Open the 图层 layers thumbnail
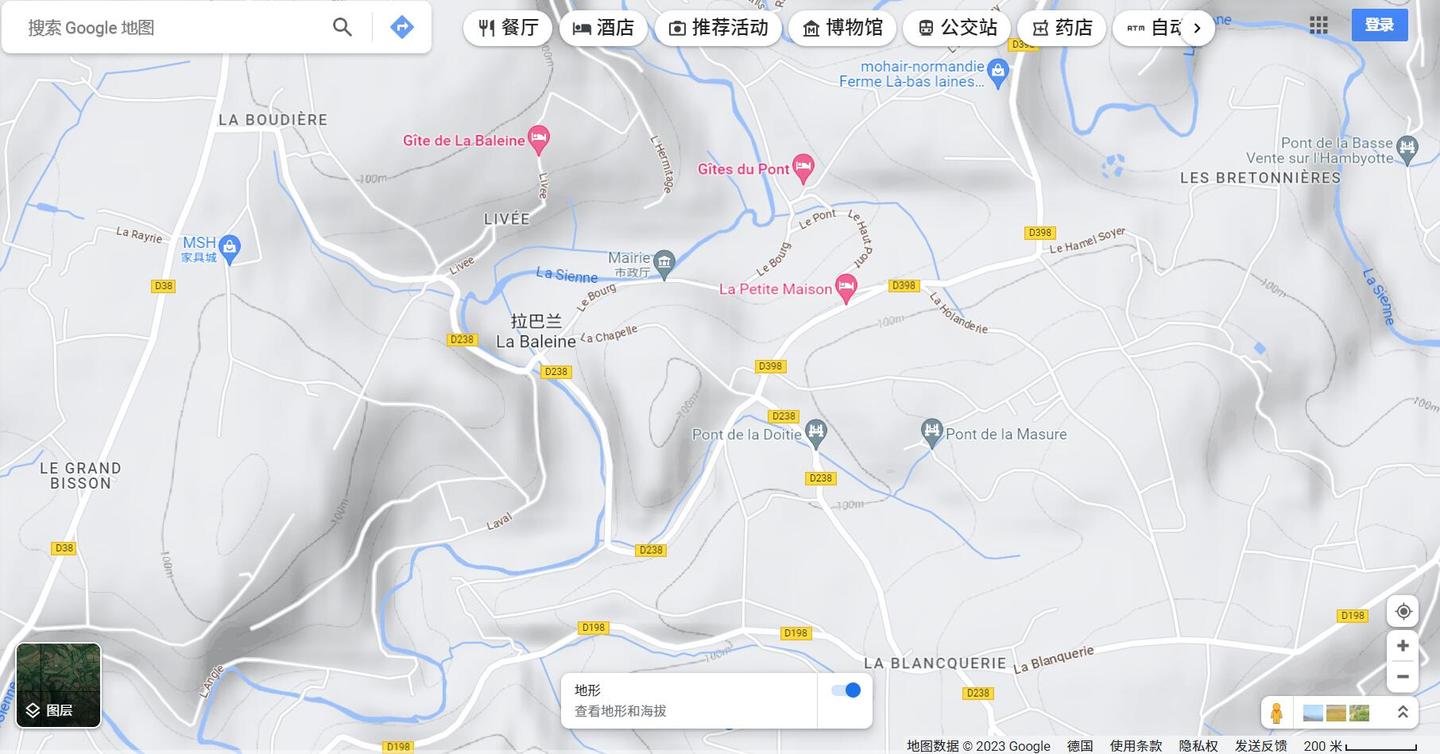The width and height of the screenshot is (1440, 754). pos(59,685)
